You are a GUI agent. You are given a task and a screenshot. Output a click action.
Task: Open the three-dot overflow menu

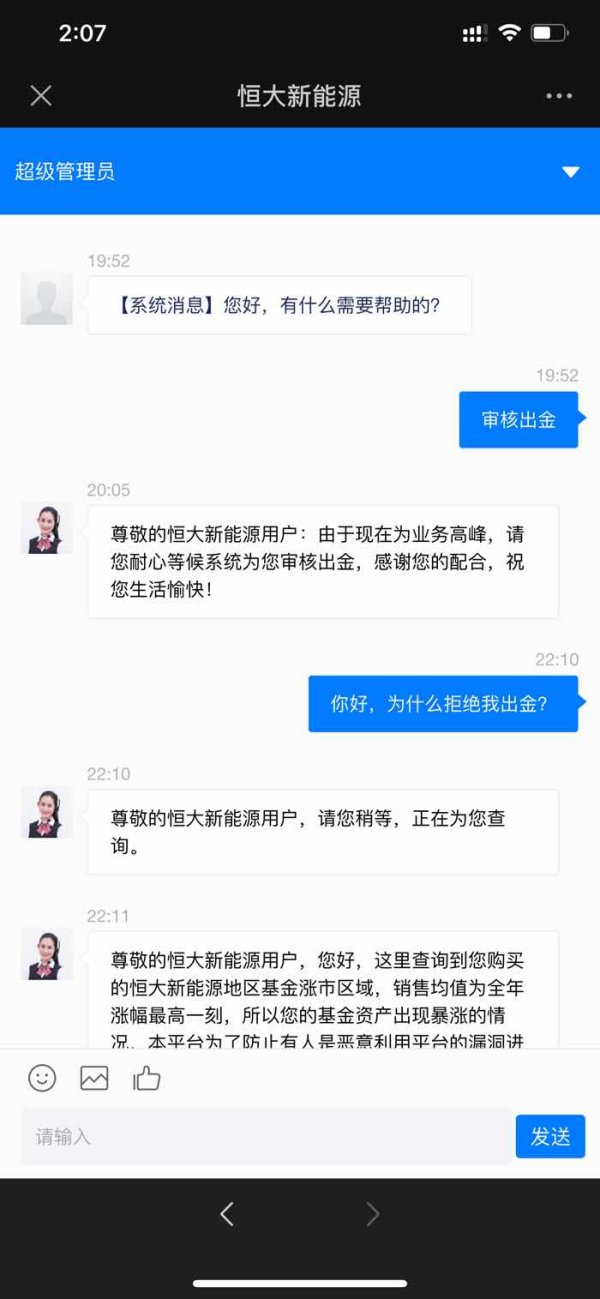tap(559, 96)
